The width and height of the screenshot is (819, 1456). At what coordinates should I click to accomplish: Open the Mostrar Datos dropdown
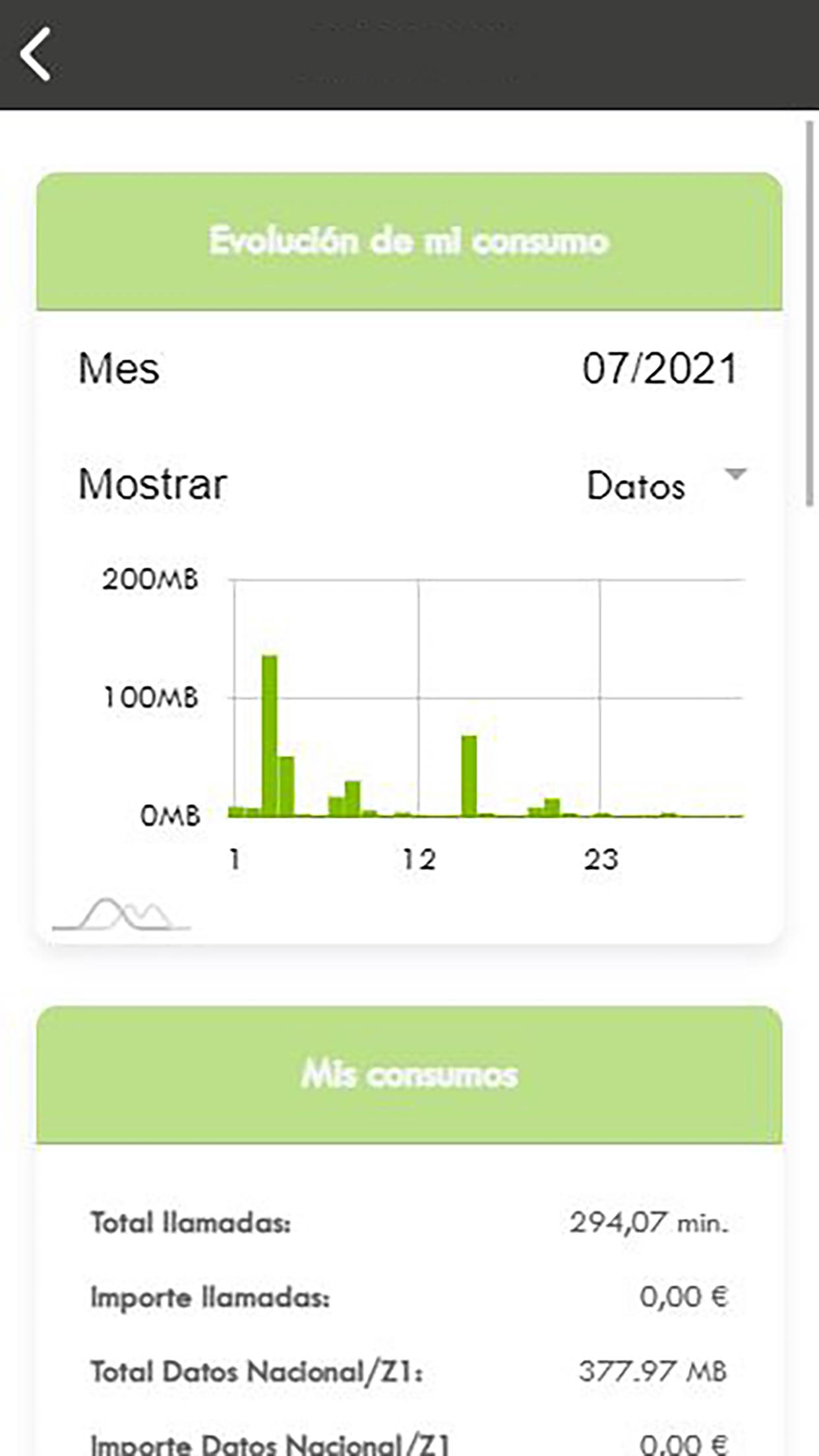click(666, 485)
